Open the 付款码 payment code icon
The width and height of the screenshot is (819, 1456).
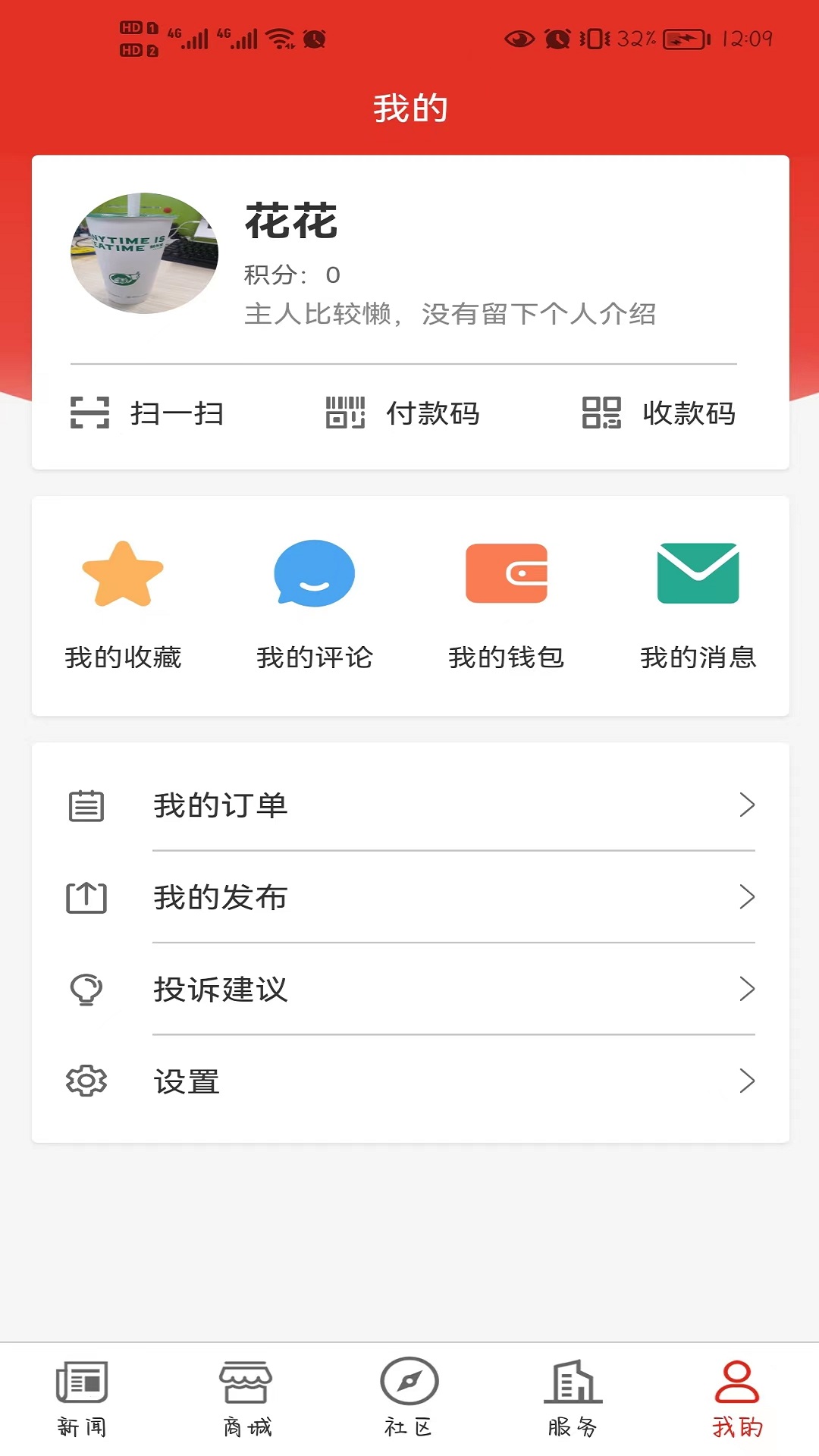pos(346,413)
